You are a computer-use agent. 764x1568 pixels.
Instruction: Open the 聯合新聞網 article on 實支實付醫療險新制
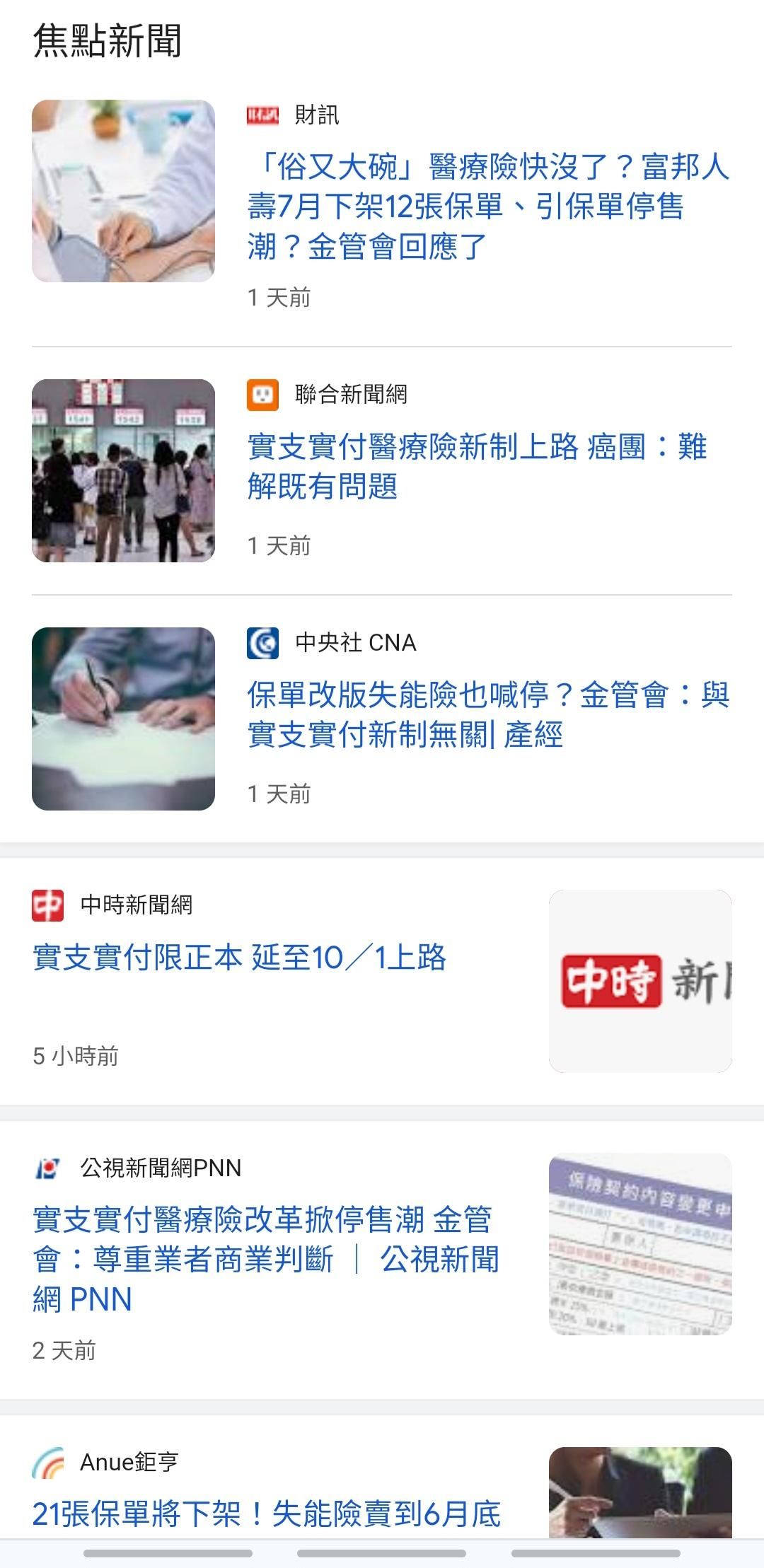pyautogui.click(x=477, y=466)
